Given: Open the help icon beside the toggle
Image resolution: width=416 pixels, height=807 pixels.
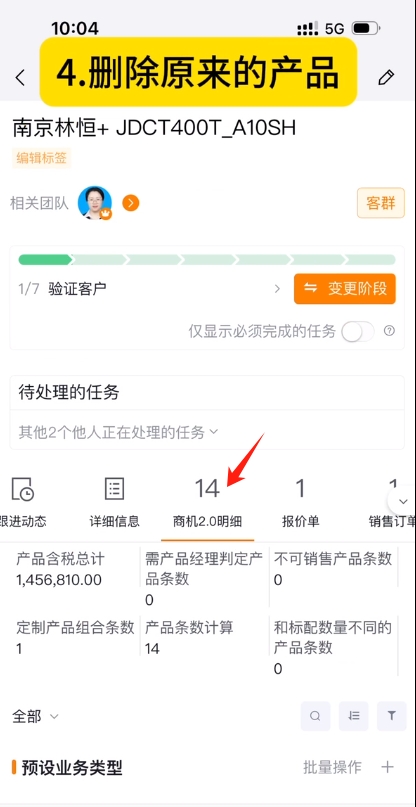Looking at the screenshot, I should tap(390, 331).
